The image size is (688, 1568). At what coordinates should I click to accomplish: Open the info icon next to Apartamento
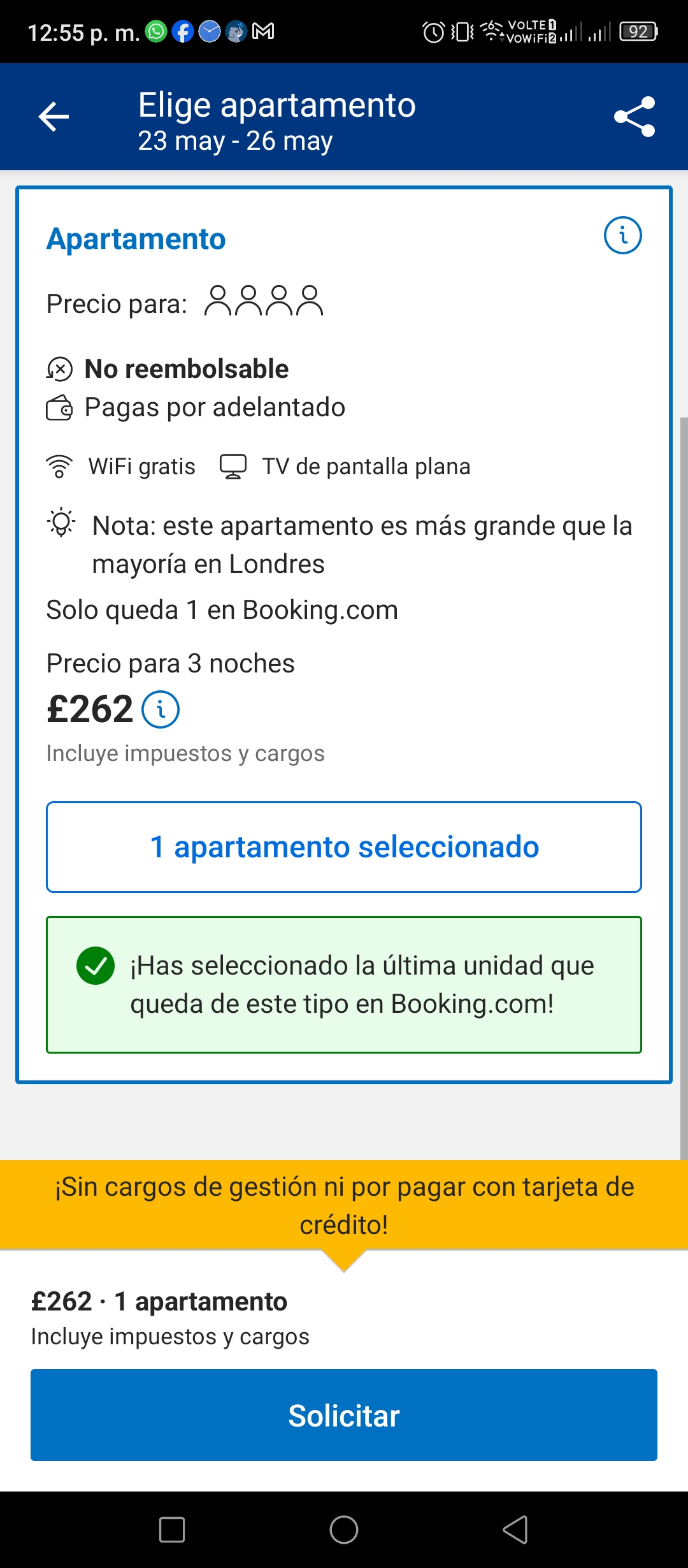622,235
